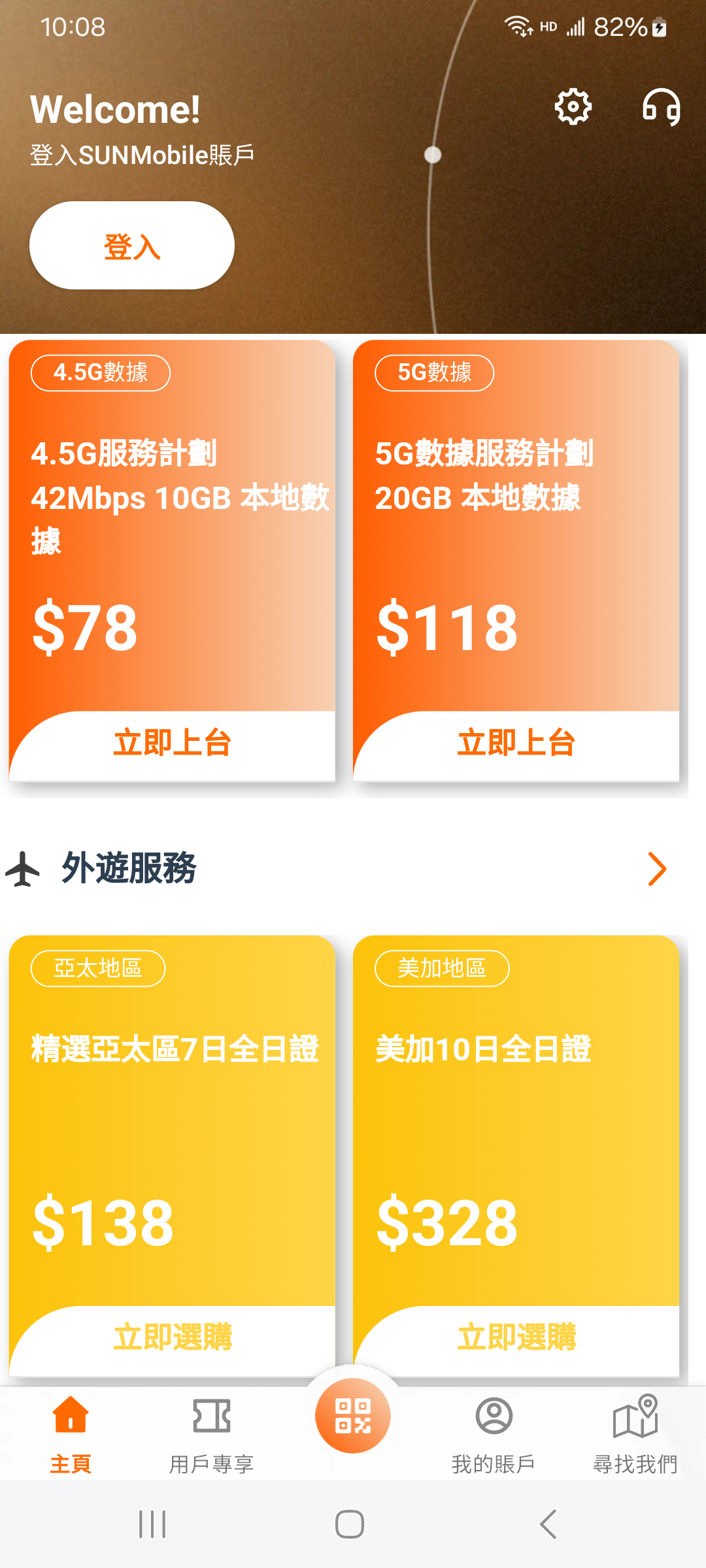The width and height of the screenshot is (706, 1568).
Task: Open the settings gear icon
Action: 573,106
